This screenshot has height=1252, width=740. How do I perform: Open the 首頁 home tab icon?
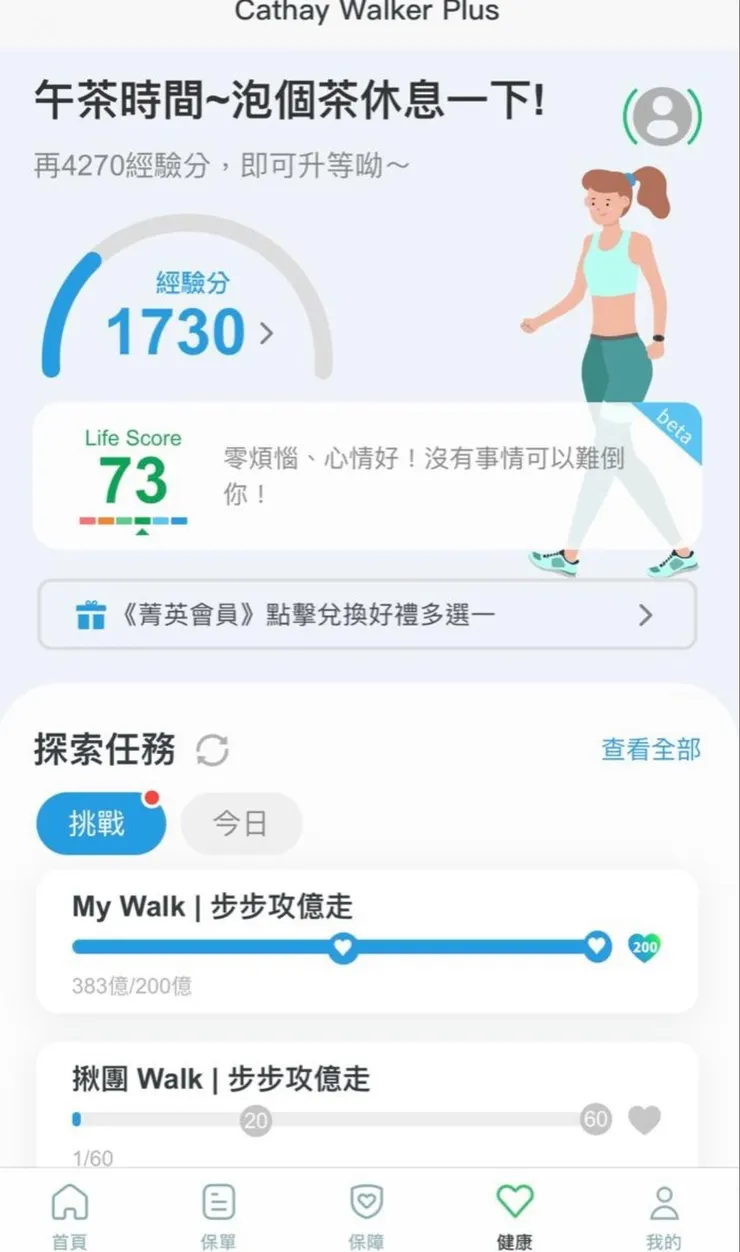70,1200
